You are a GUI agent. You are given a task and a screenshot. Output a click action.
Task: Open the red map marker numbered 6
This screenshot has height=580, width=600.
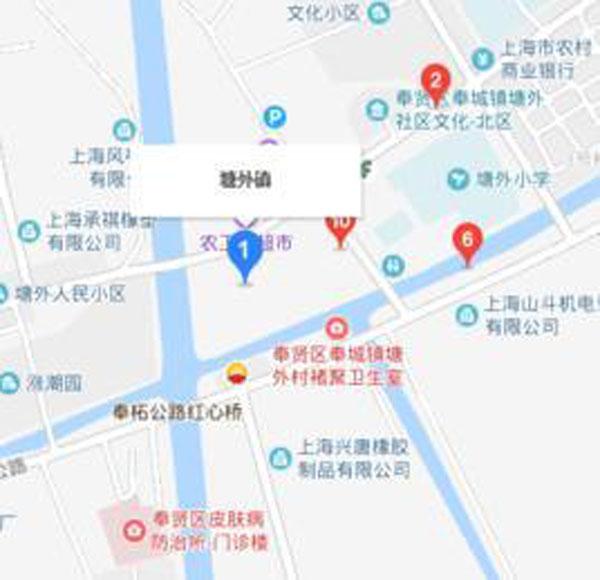tap(466, 241)
